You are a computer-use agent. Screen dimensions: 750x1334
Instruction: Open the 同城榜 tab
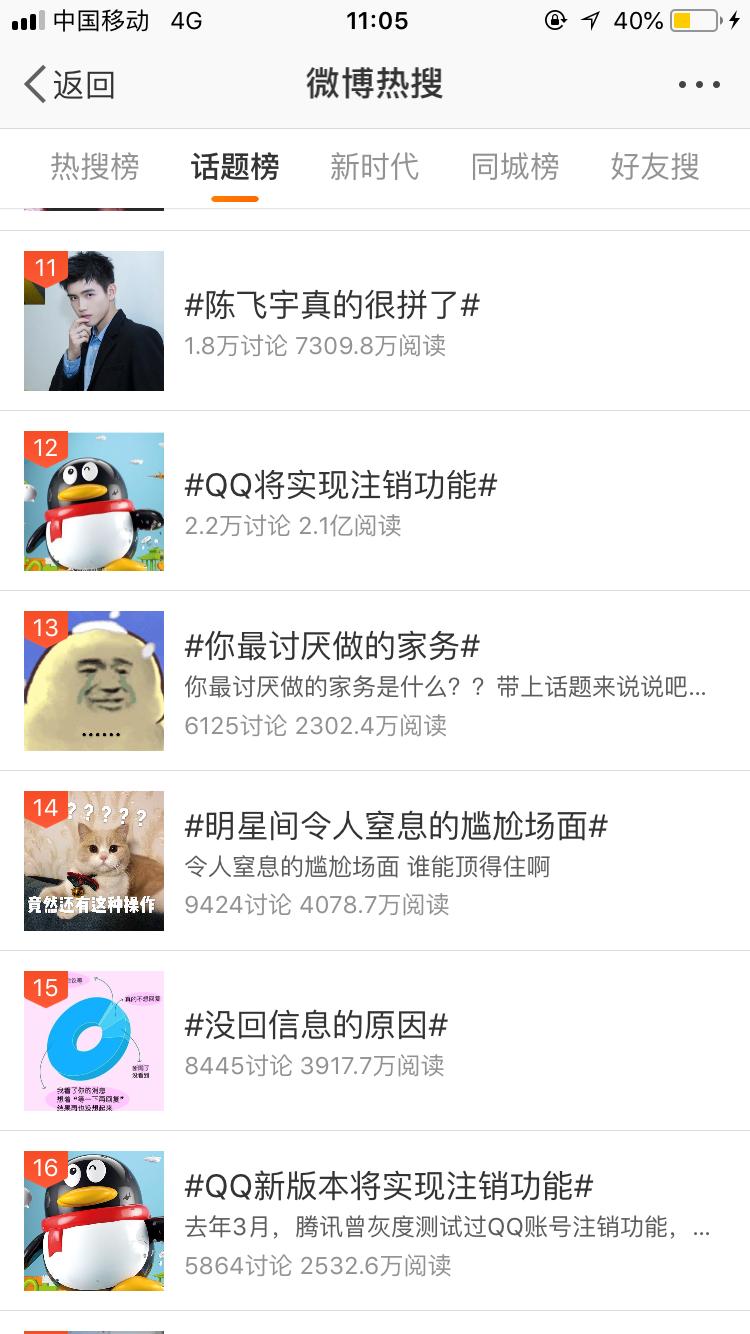tap(514, 167)
